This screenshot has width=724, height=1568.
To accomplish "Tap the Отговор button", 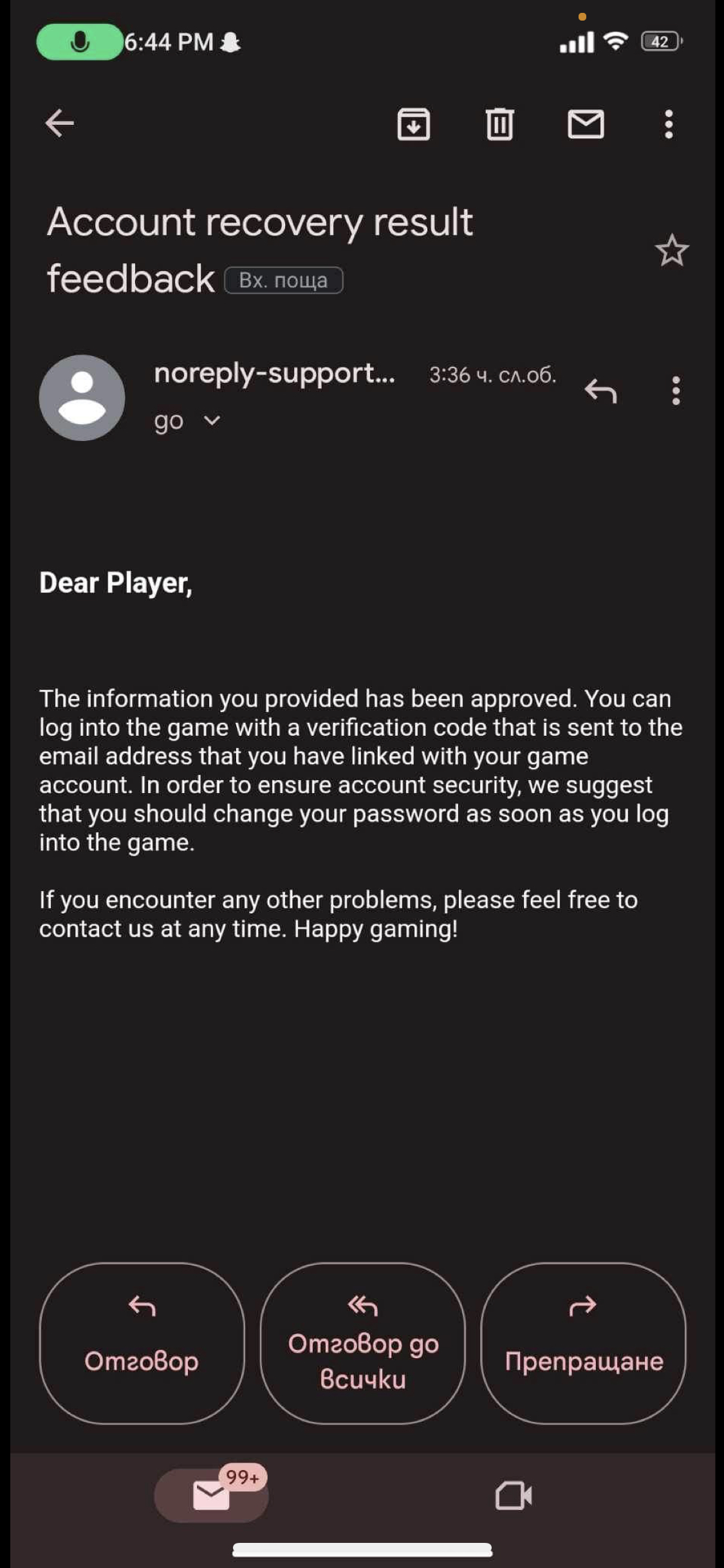I will pos(142,1343).
